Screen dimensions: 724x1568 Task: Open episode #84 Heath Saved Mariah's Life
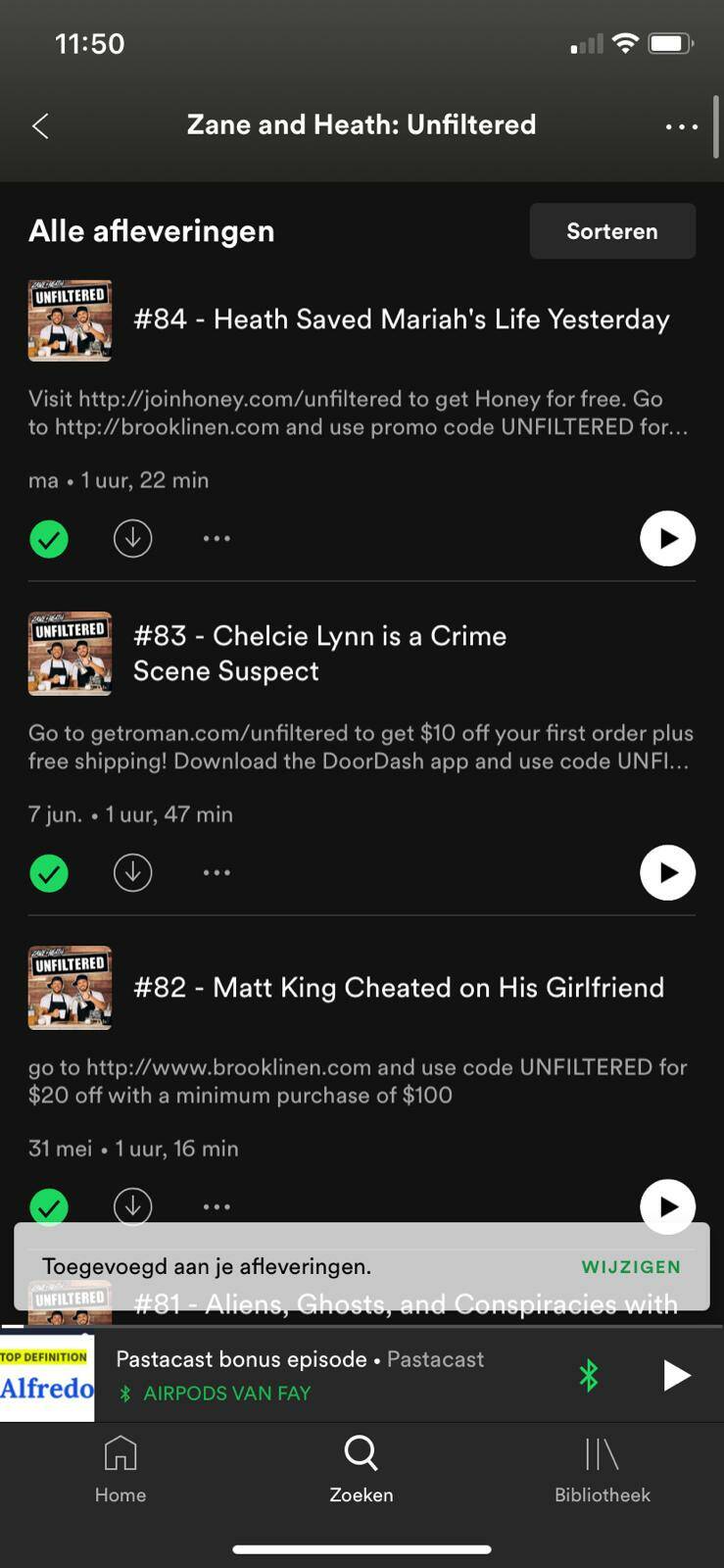point(401,319)
